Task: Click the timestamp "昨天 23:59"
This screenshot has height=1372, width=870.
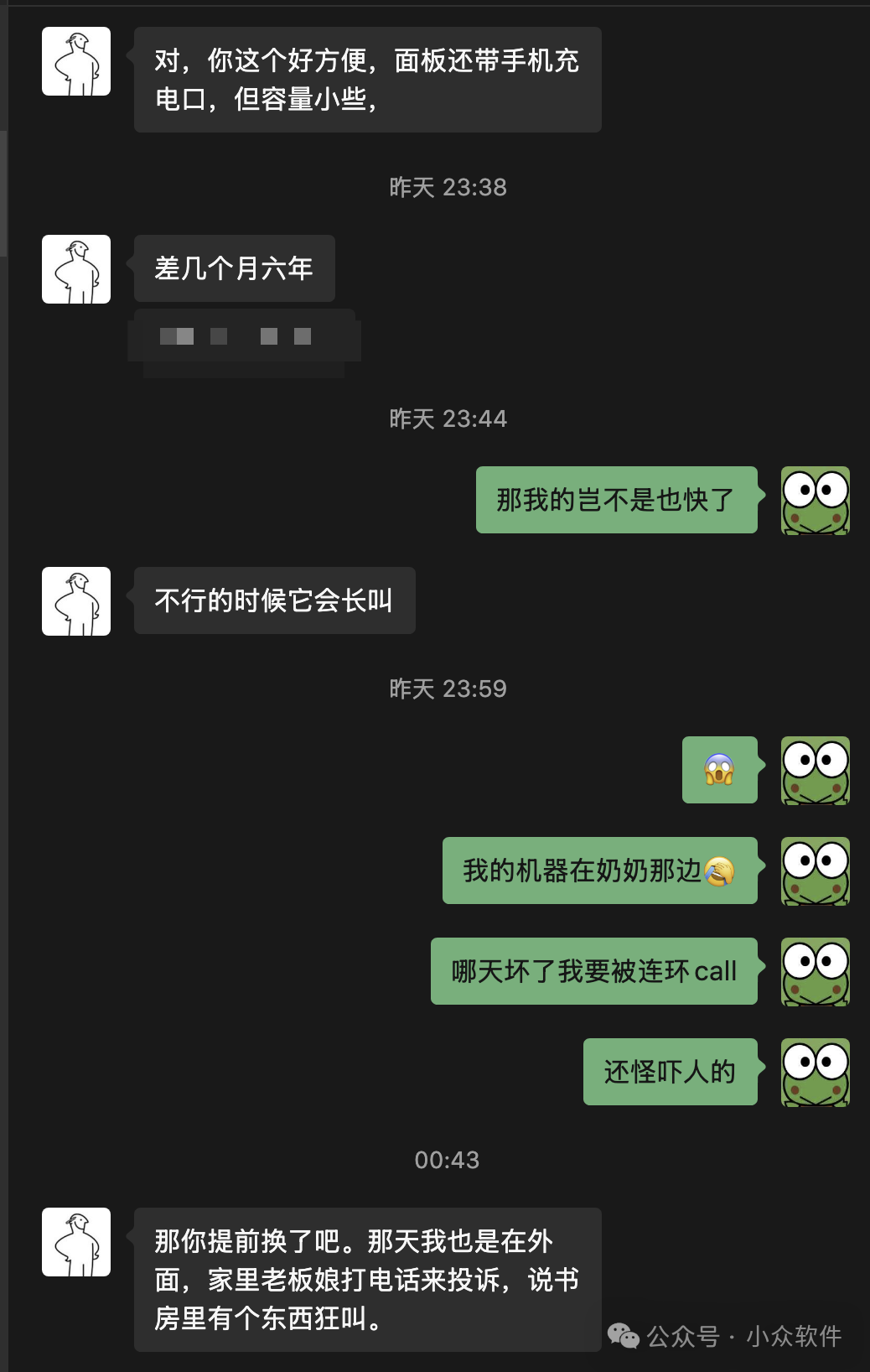Action: coord(447,687)
